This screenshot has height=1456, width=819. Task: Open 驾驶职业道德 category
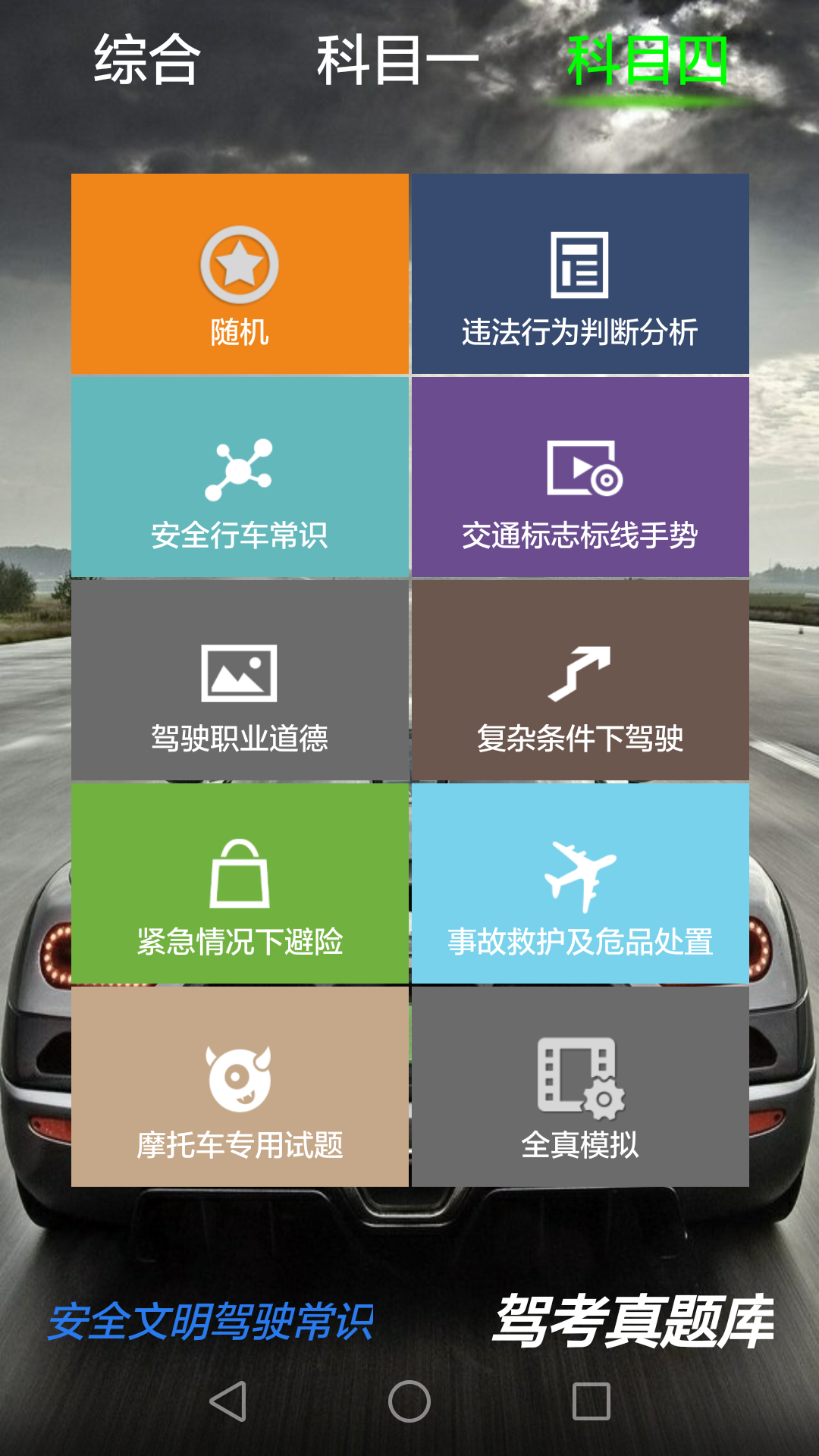click(x=240, y=680)
